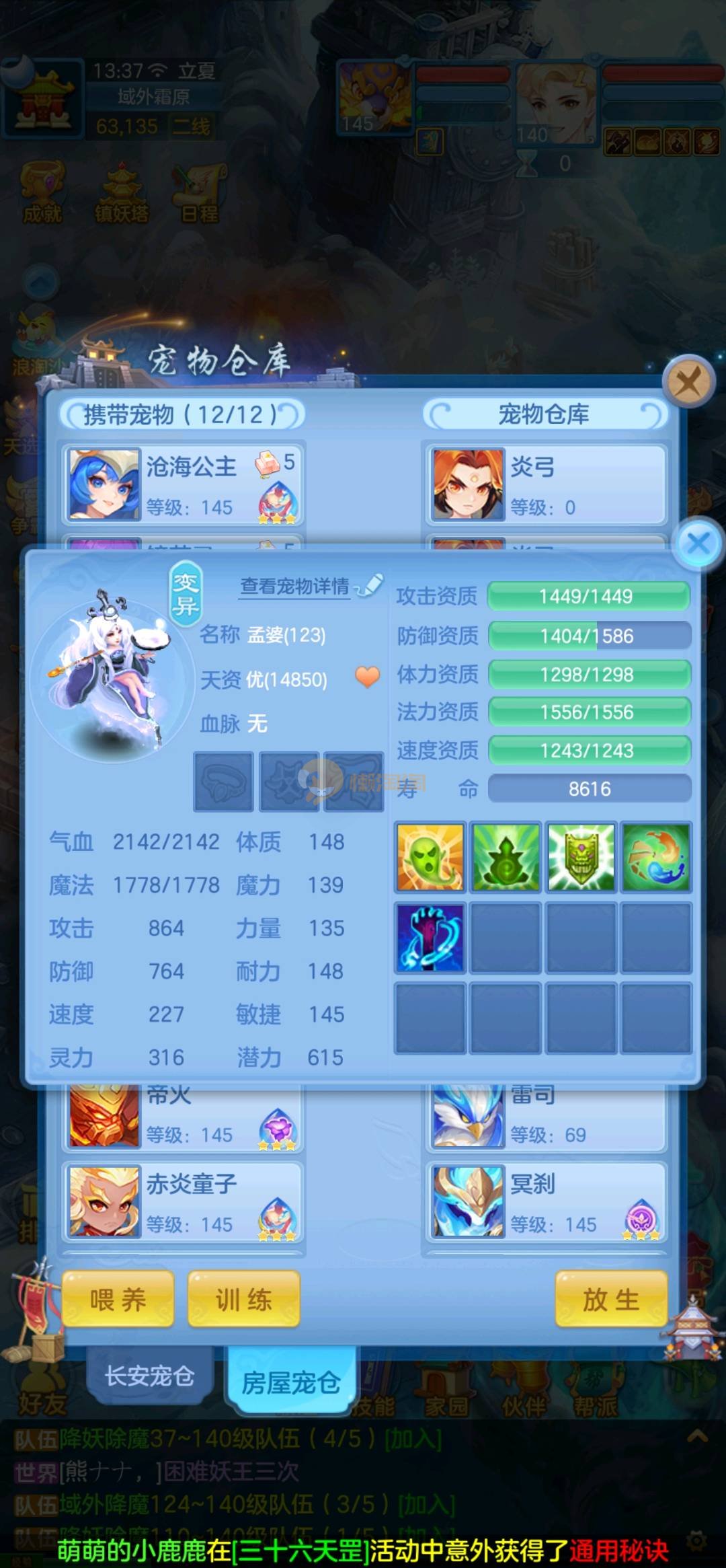The height and width of the screenshot is (1568, 726).
Task: Tap the 训练 button
Action: pos(243,1300)
